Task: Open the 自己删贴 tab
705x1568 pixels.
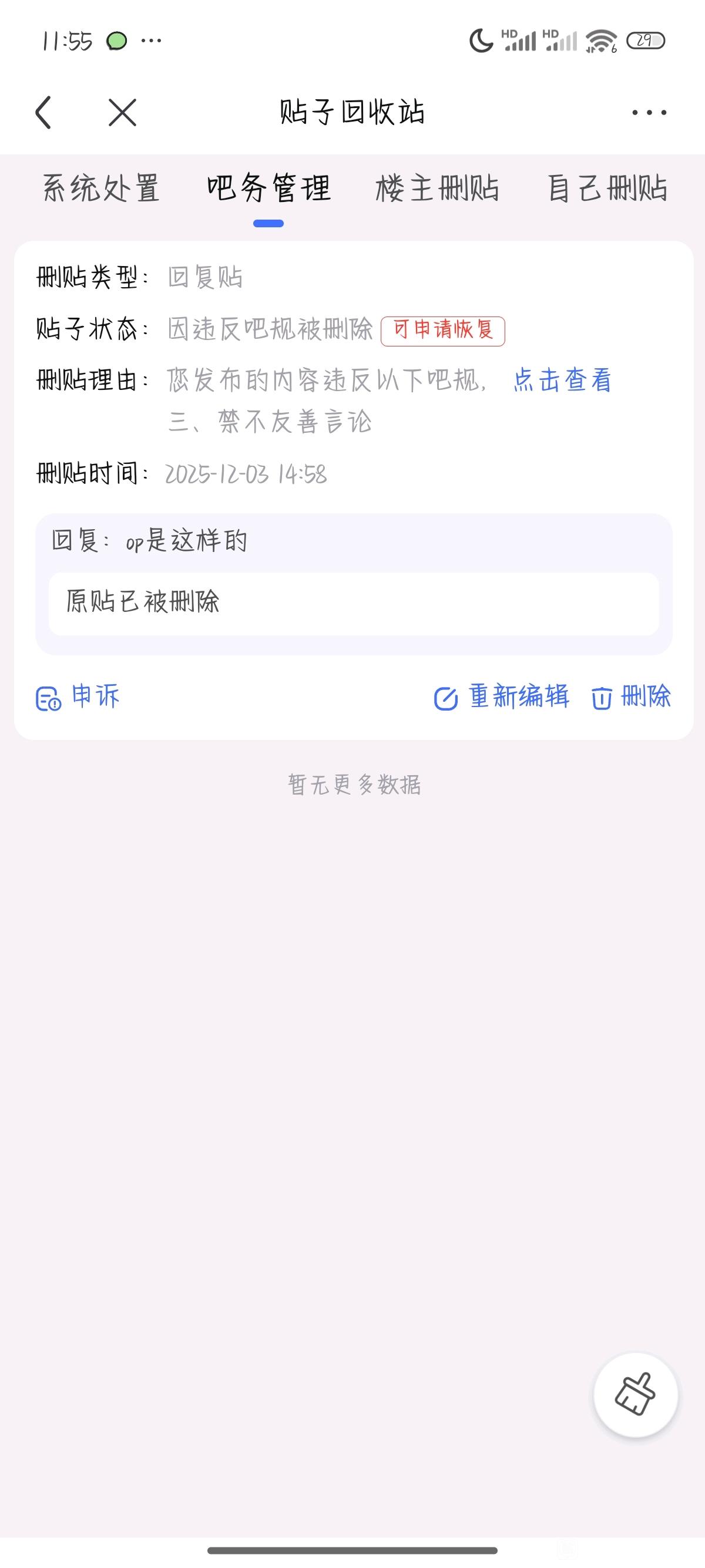Action: pos(607,188)
